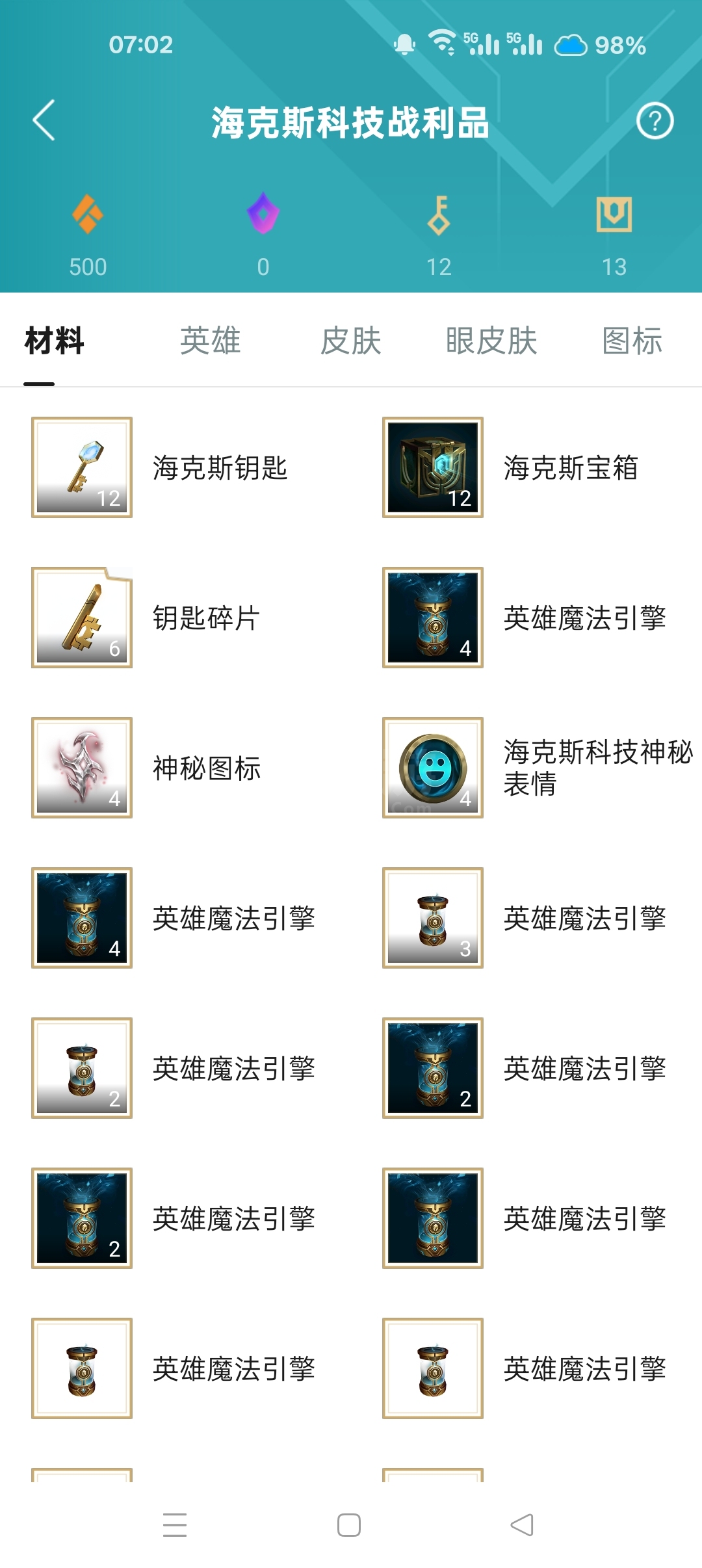702x1568 pixels.
Task: Open the 海克斯宝箱 item
Action: tap(433, 467)
